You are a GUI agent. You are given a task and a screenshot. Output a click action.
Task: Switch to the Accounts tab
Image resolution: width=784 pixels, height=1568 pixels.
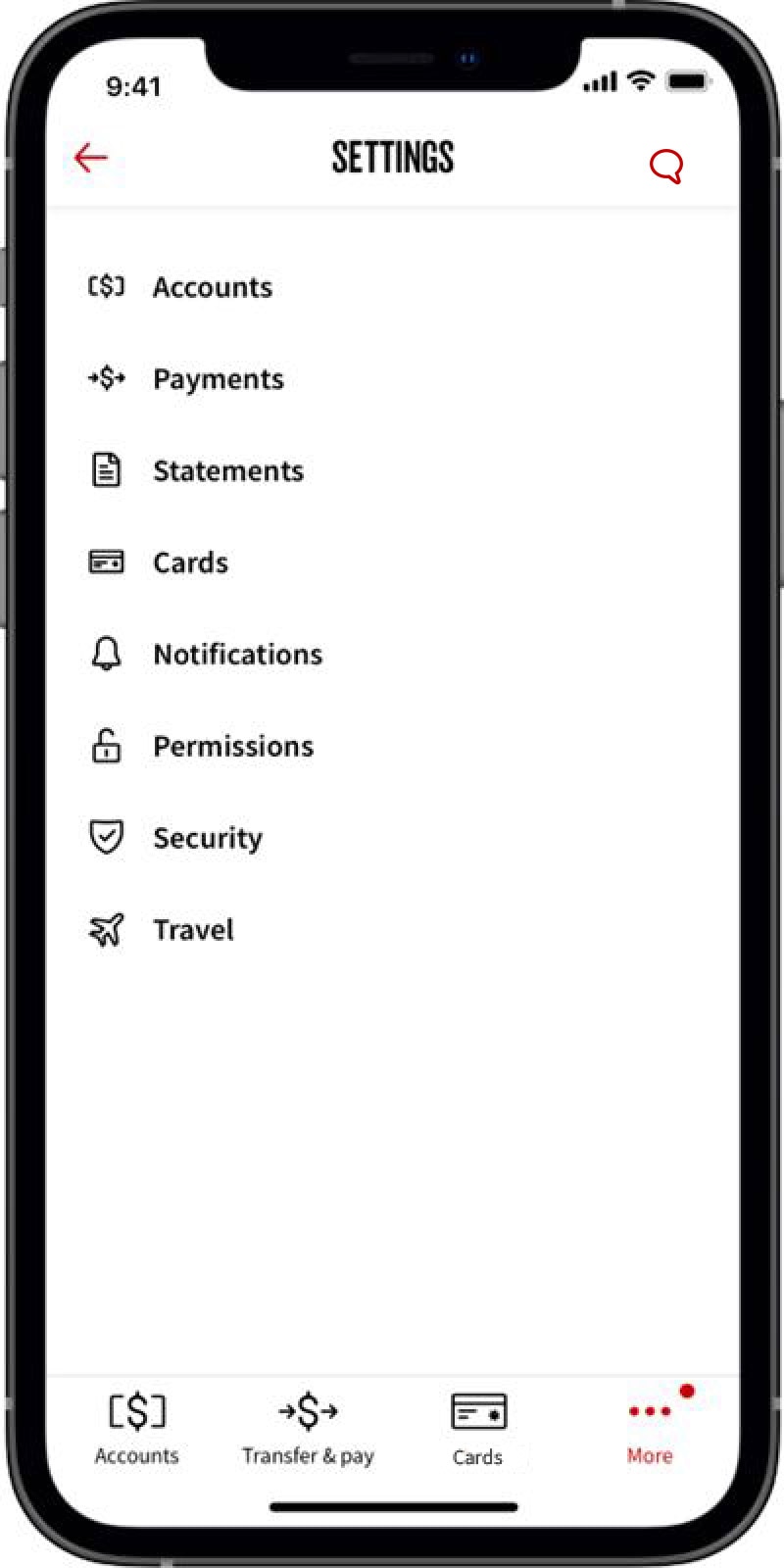tap(136, 1429)
